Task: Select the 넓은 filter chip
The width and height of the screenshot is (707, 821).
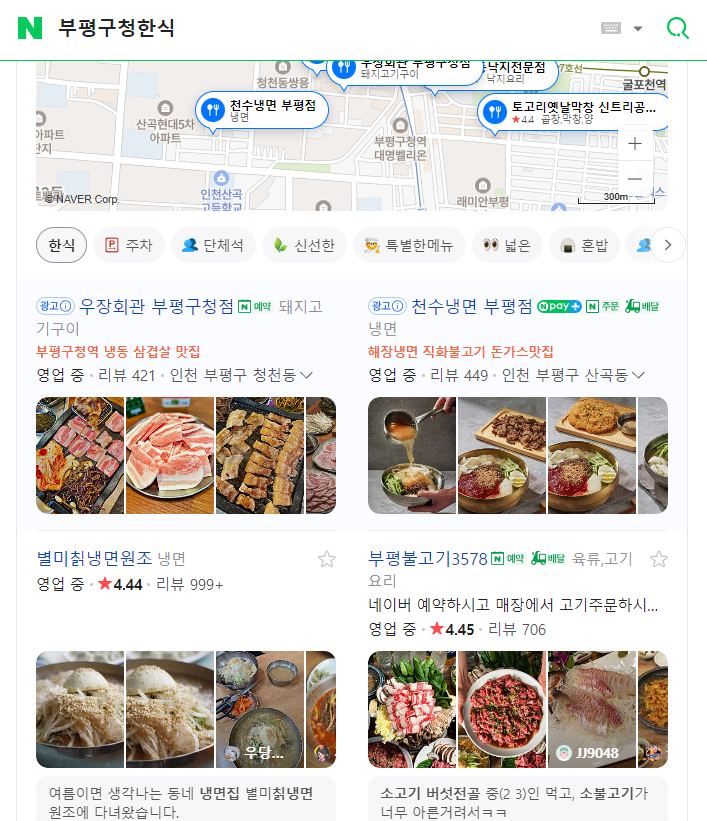Action: point(507,245)
